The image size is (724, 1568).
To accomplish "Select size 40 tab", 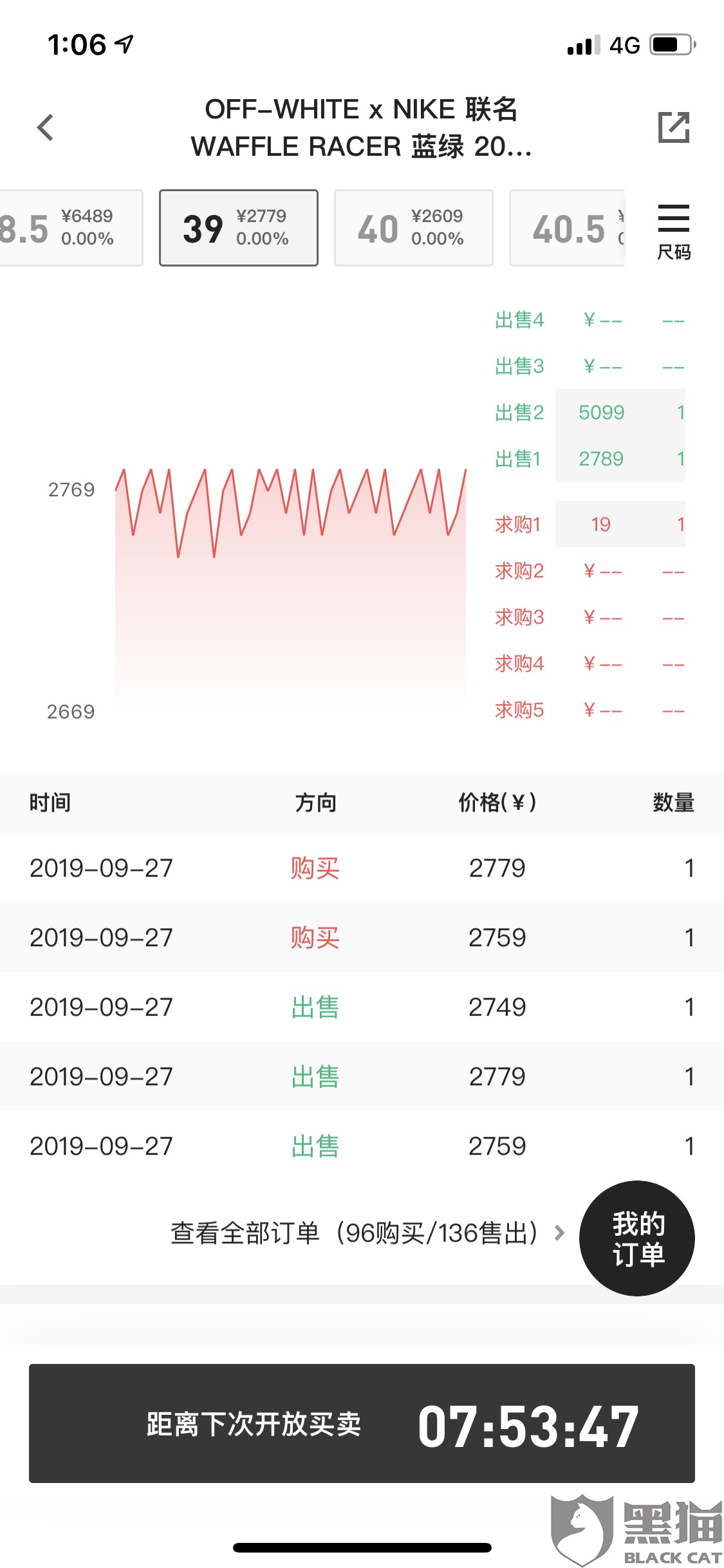I will 413,228.
